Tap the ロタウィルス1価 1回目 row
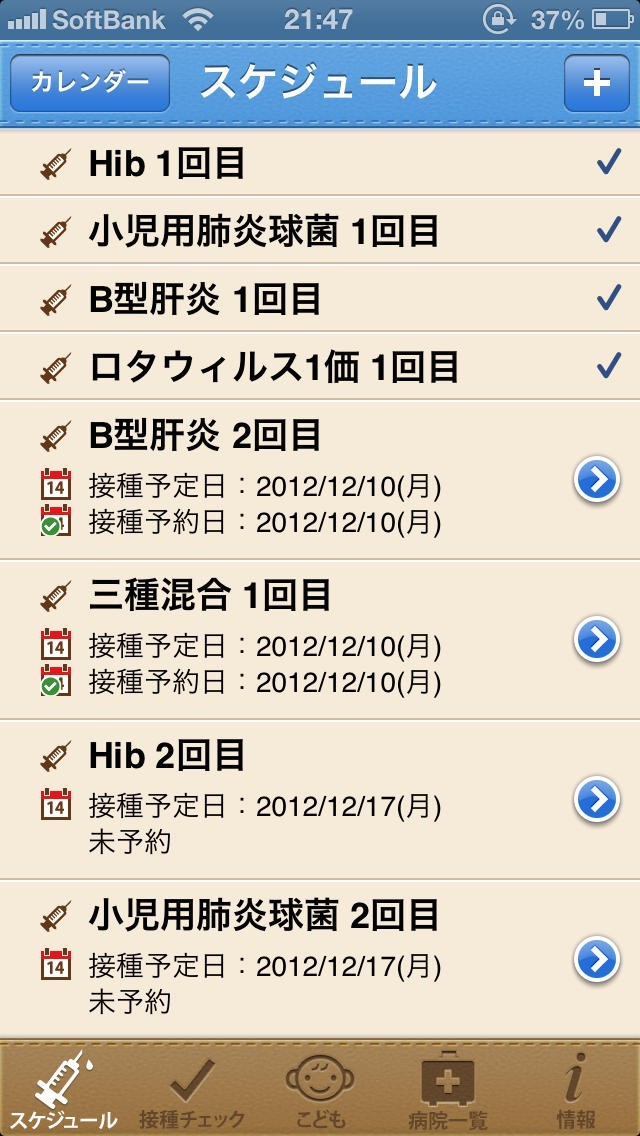The height and width of the screenshot is (1136, 640). (320, 366)
